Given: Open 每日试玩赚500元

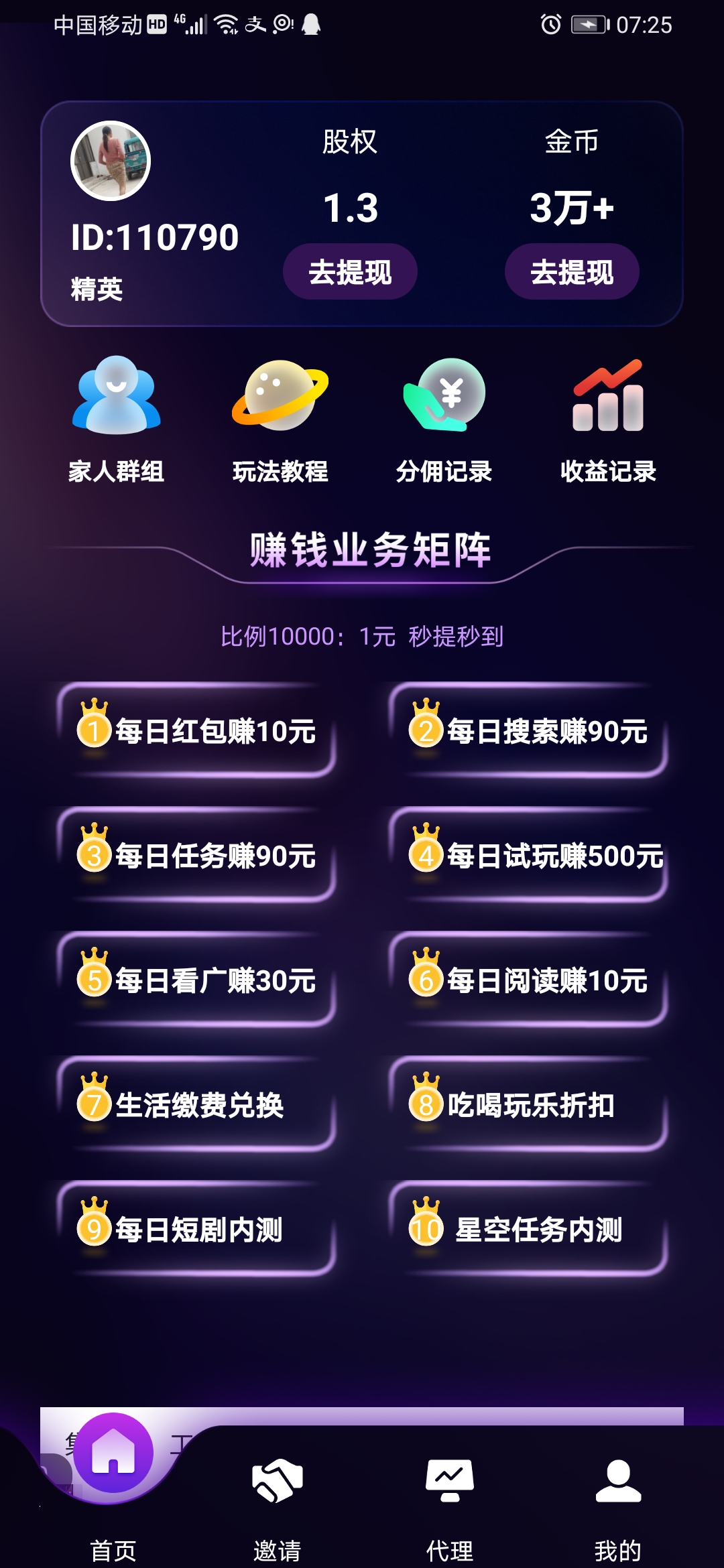Looking at the screenshot, I should point(528,855).
